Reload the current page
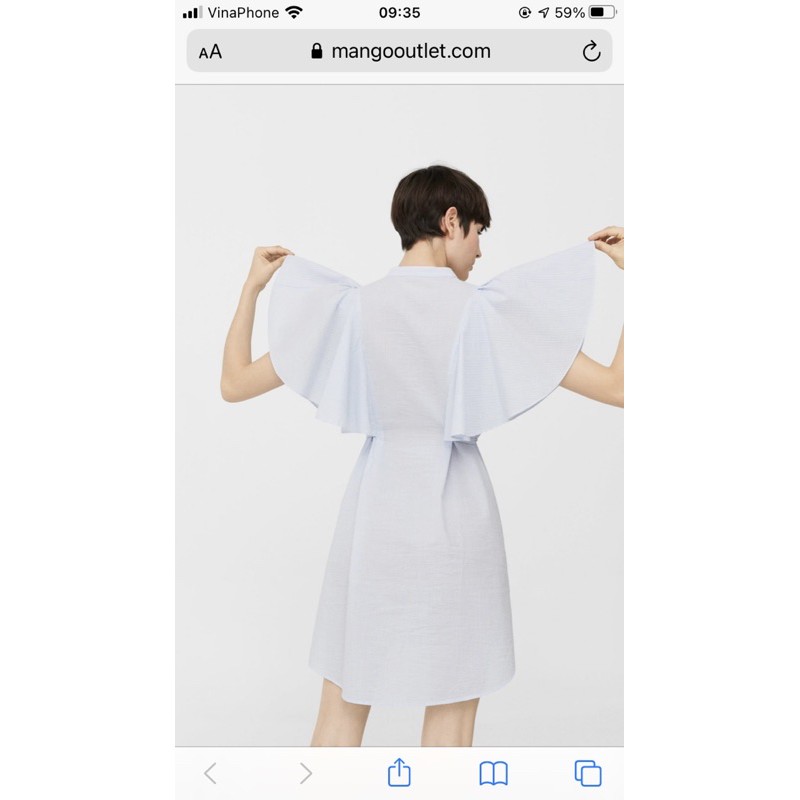This screenshot has height=800, width=800. point(591,52)
